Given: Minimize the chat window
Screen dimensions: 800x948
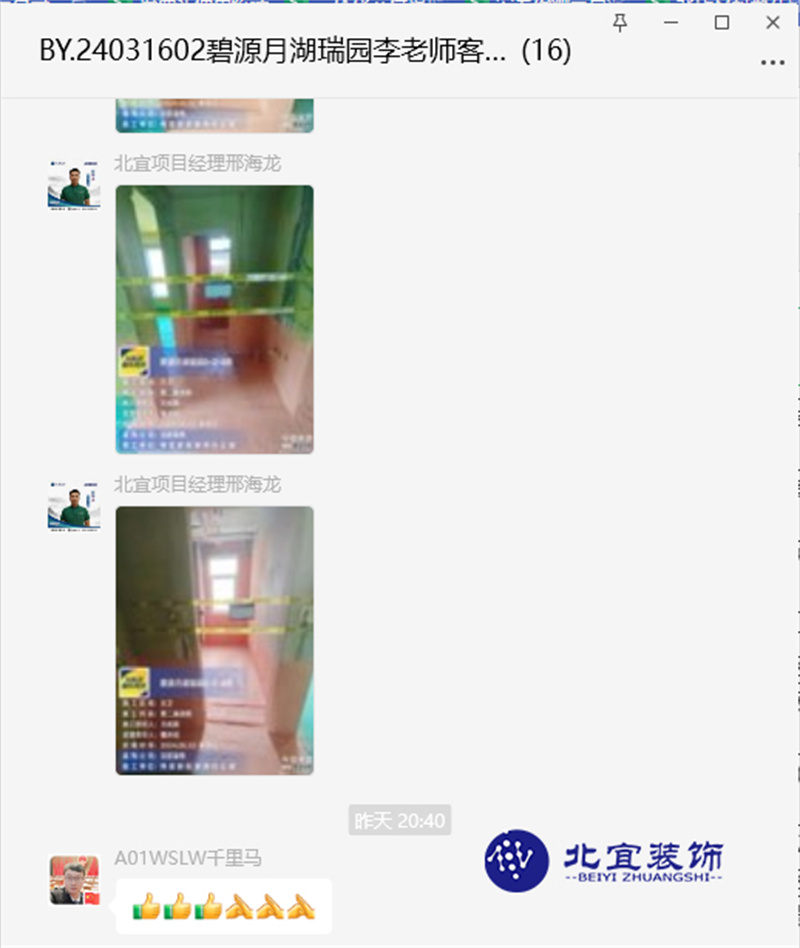Looking at the screenshot, I should coord(671,22).
